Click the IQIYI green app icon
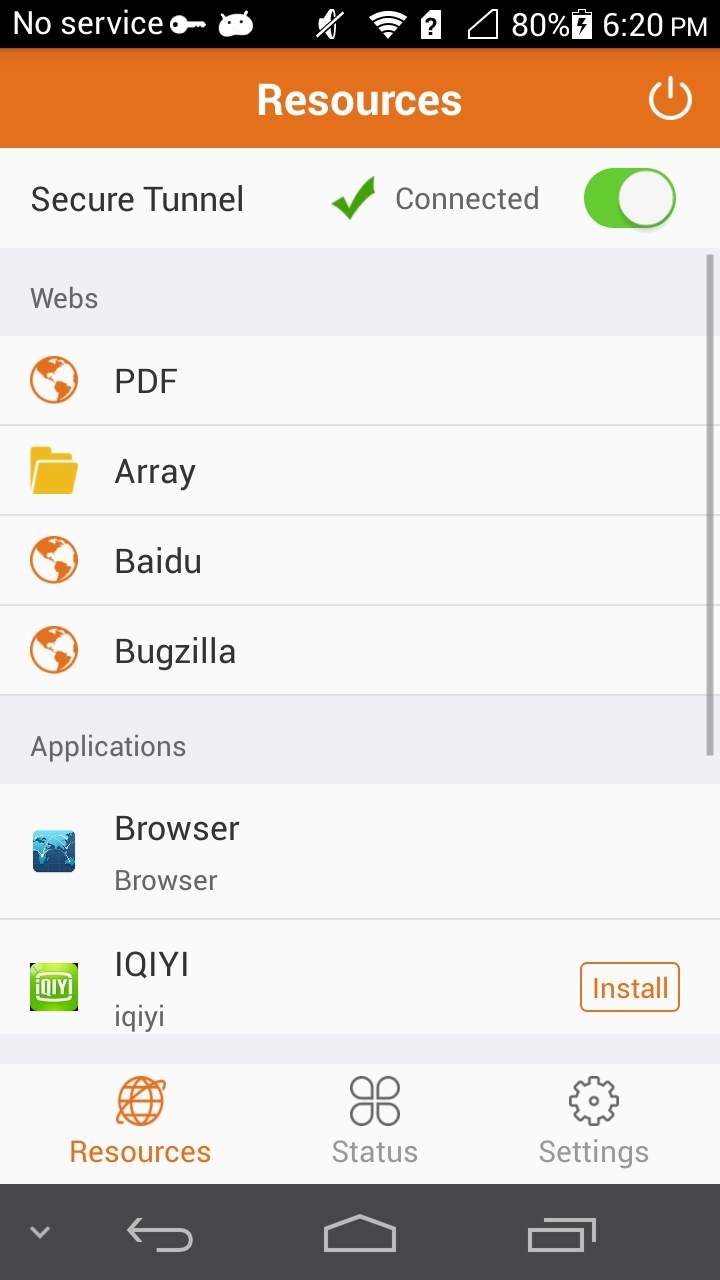This screenshot has height=1280, width=720. (x=54, y=985)
